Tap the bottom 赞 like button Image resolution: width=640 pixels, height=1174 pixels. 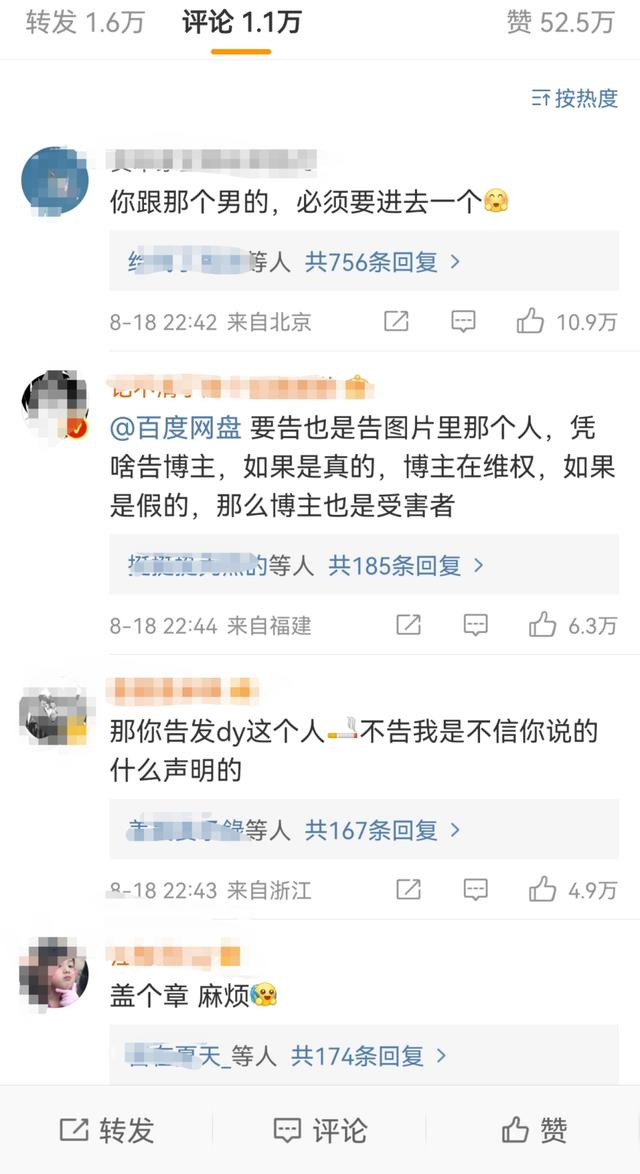coord(534,1131)
